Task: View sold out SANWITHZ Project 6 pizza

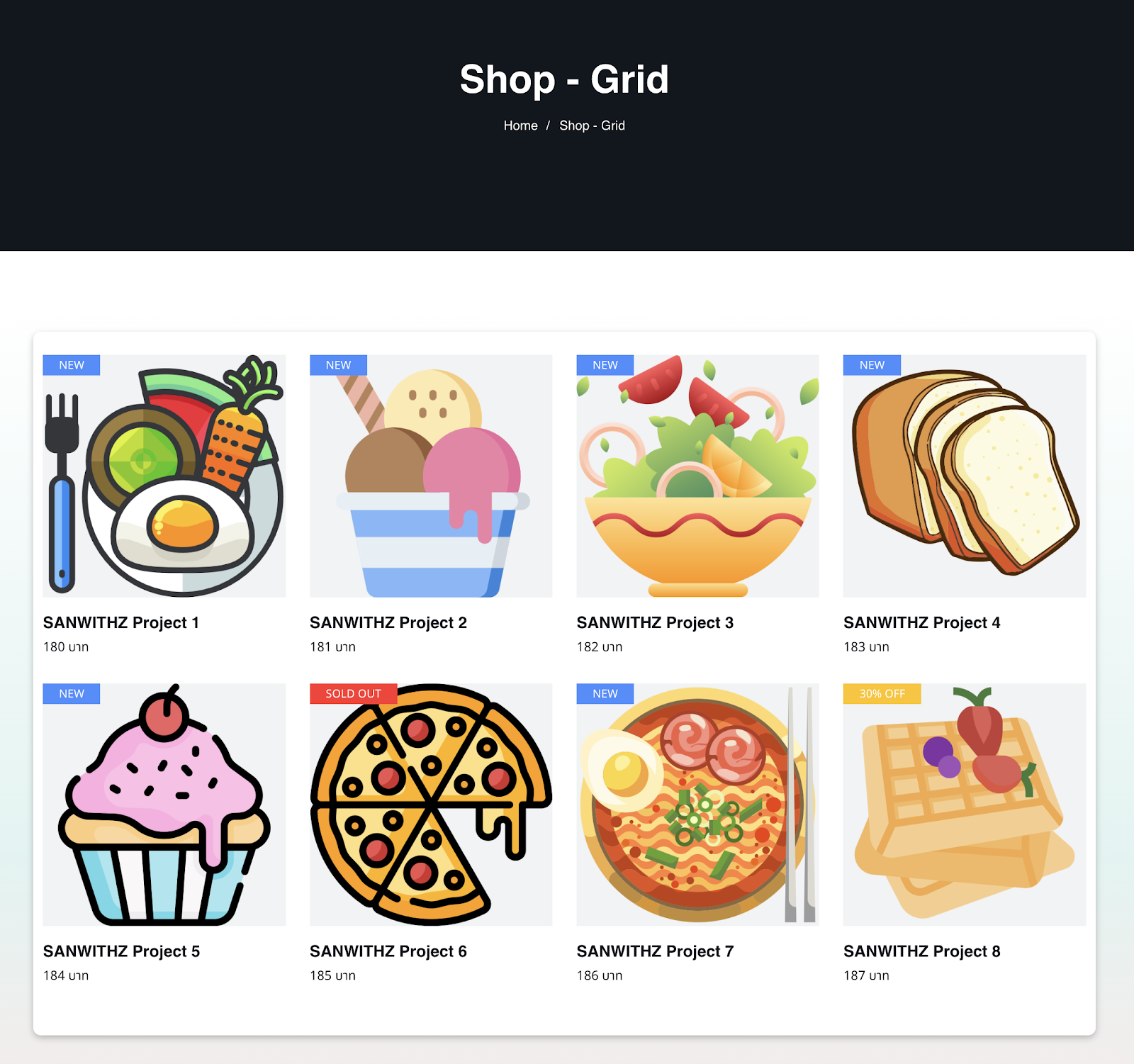Action: [x=431, y=805]
